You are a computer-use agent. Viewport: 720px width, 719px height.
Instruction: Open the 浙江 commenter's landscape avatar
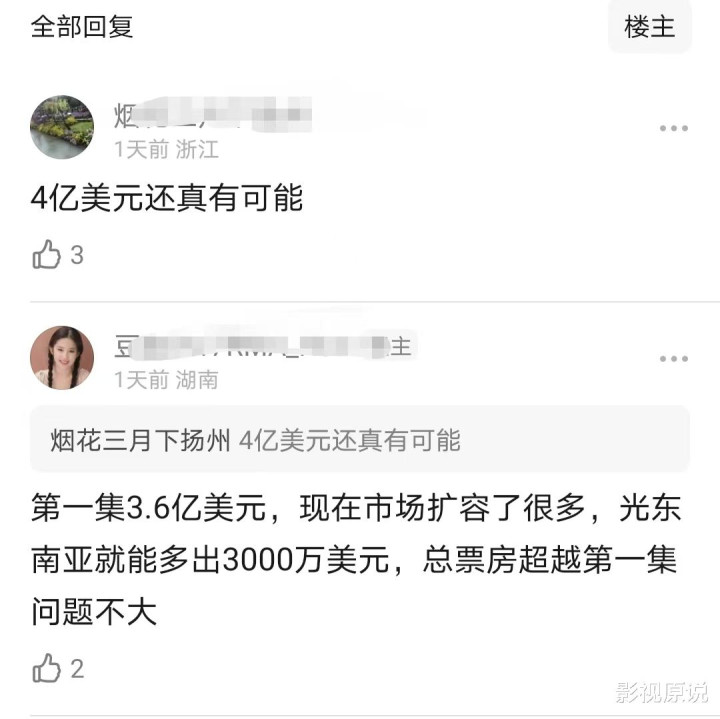pos(62,127)
